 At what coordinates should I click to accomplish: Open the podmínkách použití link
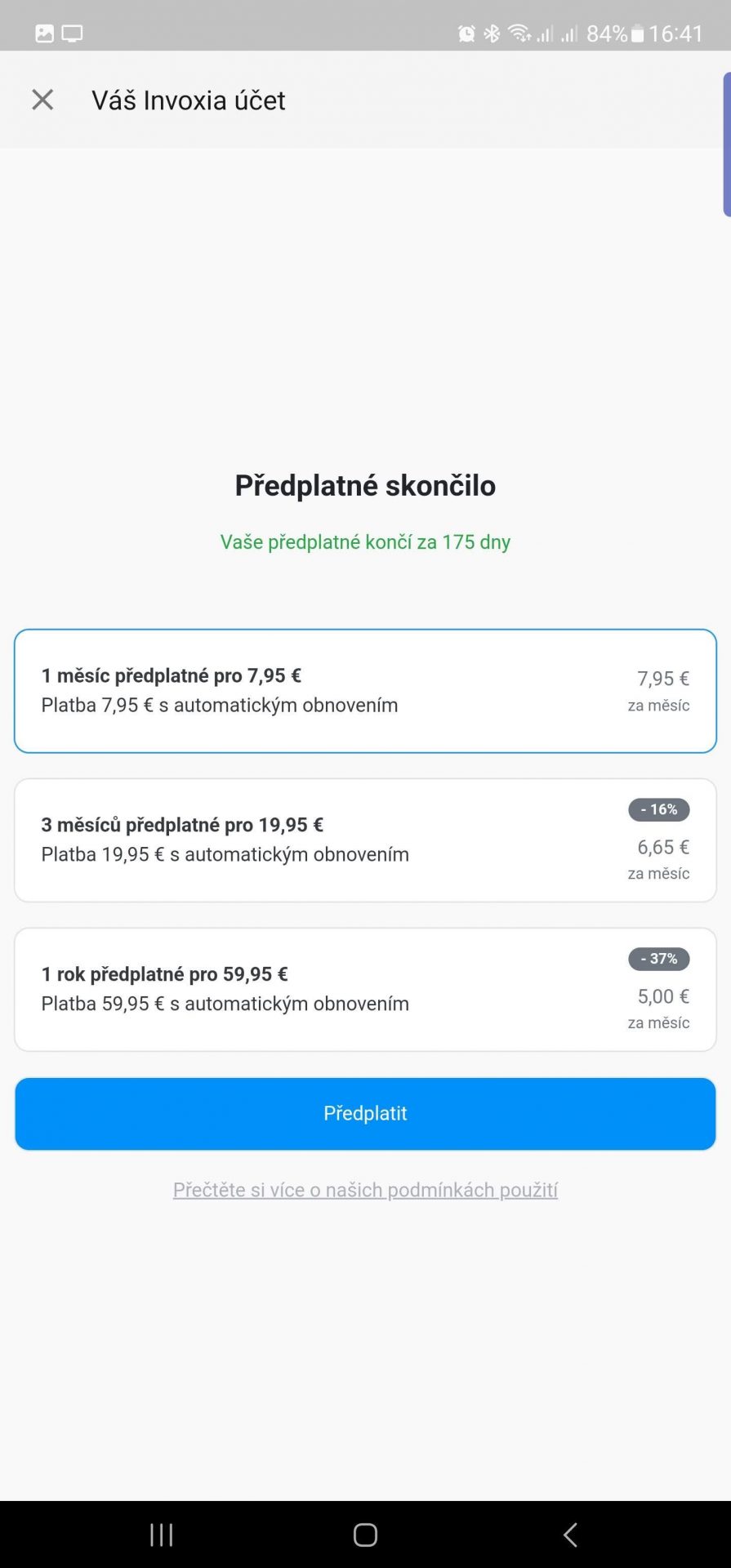365,1190
